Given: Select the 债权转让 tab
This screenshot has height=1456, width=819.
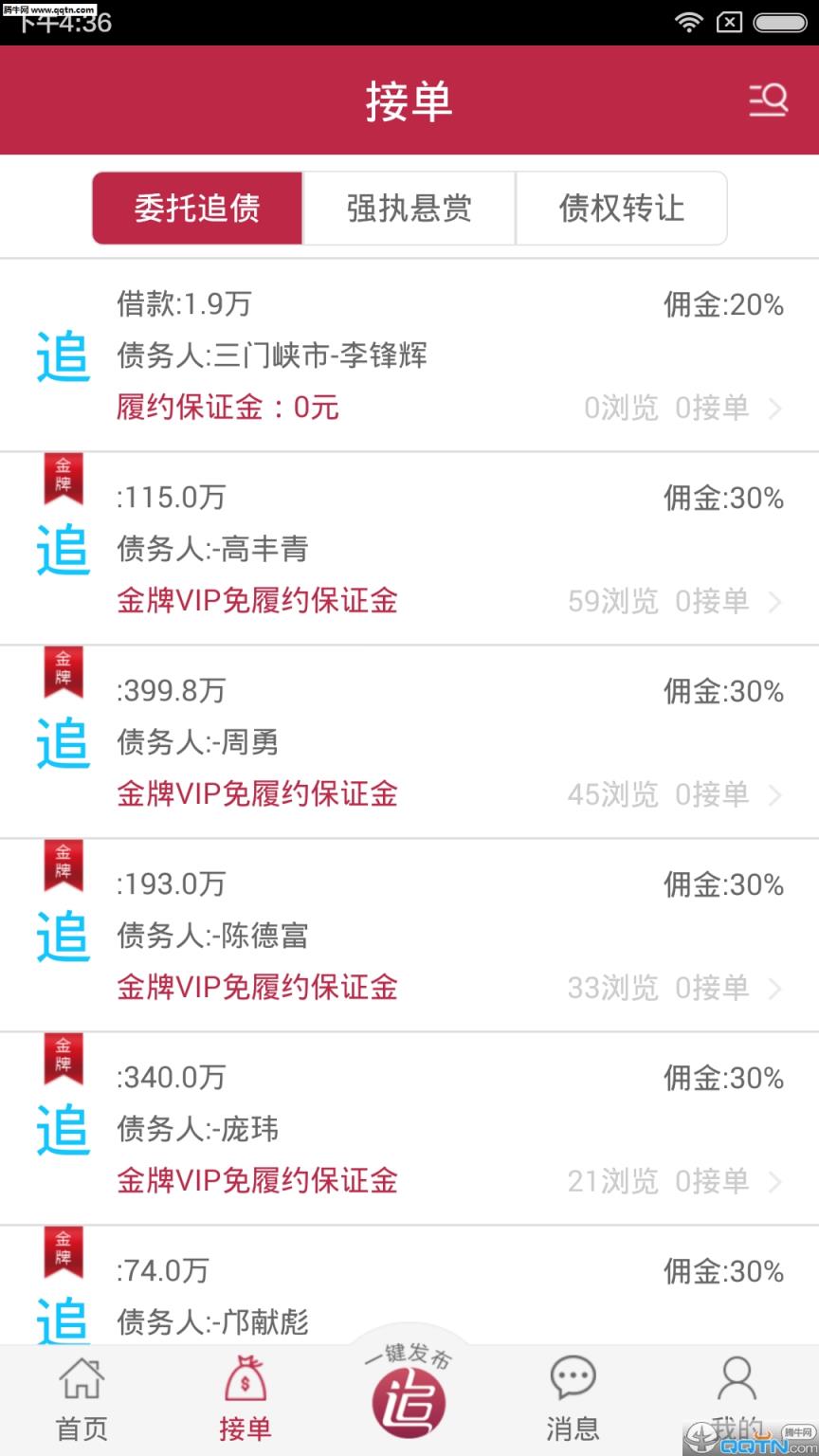Looking at the screenshot, I should click(621, 209).
